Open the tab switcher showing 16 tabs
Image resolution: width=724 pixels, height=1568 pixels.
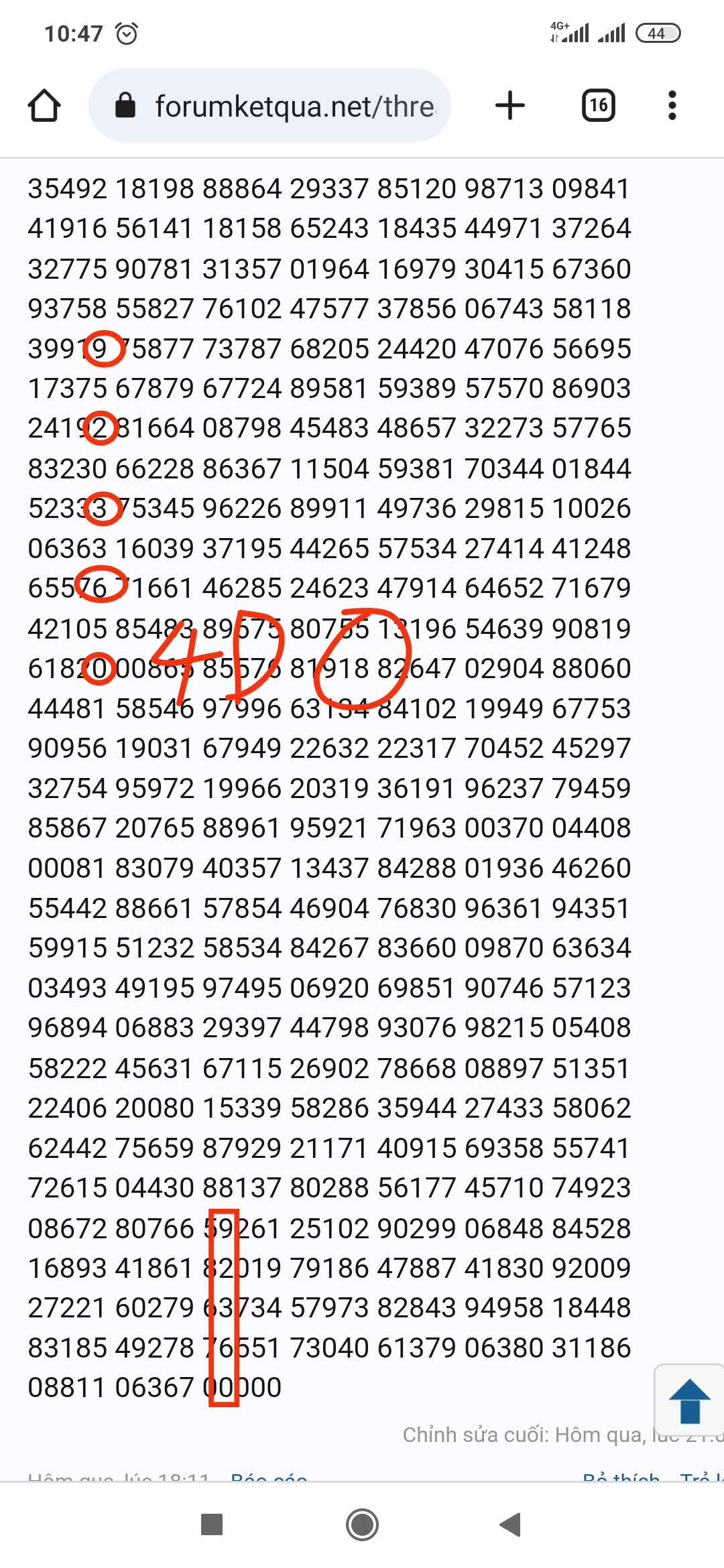pos(599,106)
